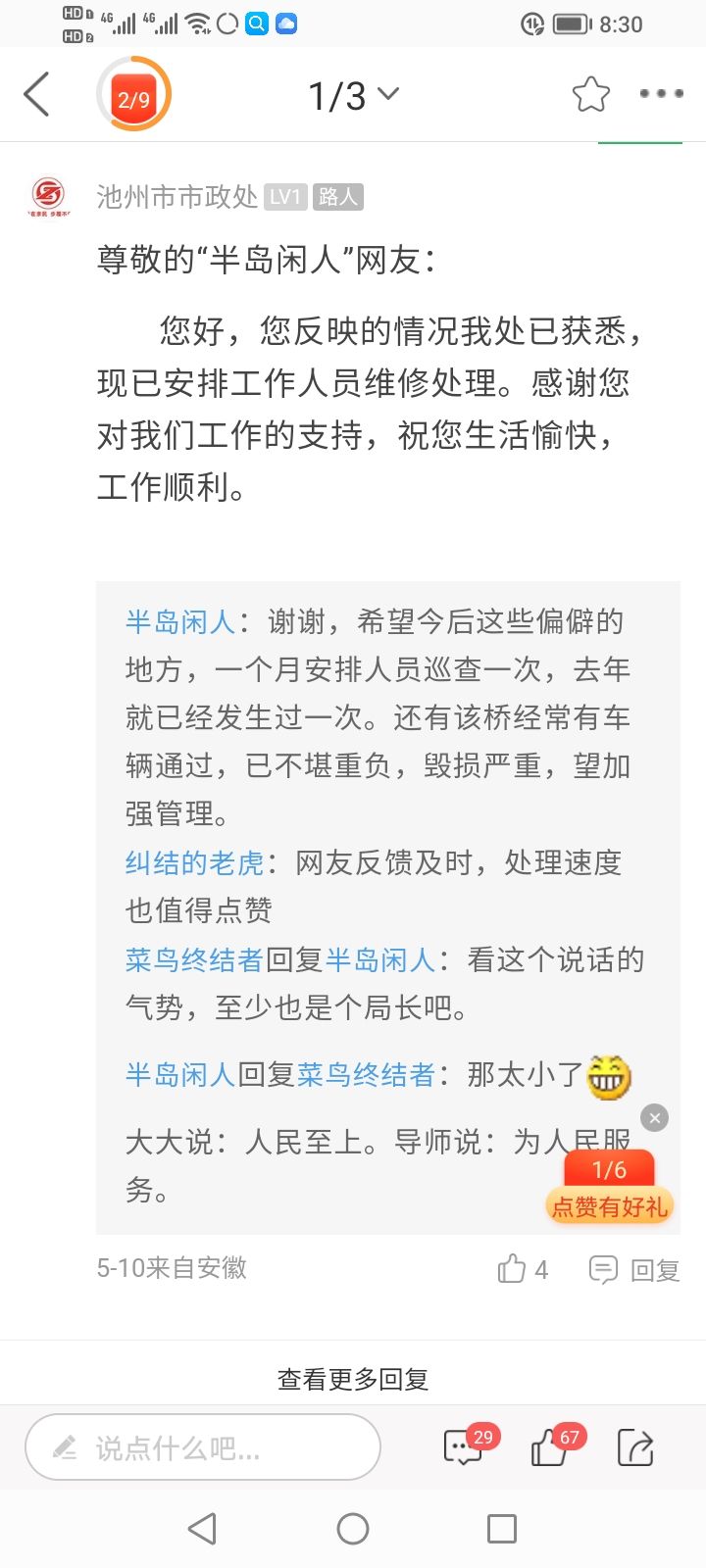This screenshot has height=1568, width=706.
Task: Reply to this comment via 回复
Action: [x=635, y=1270]
